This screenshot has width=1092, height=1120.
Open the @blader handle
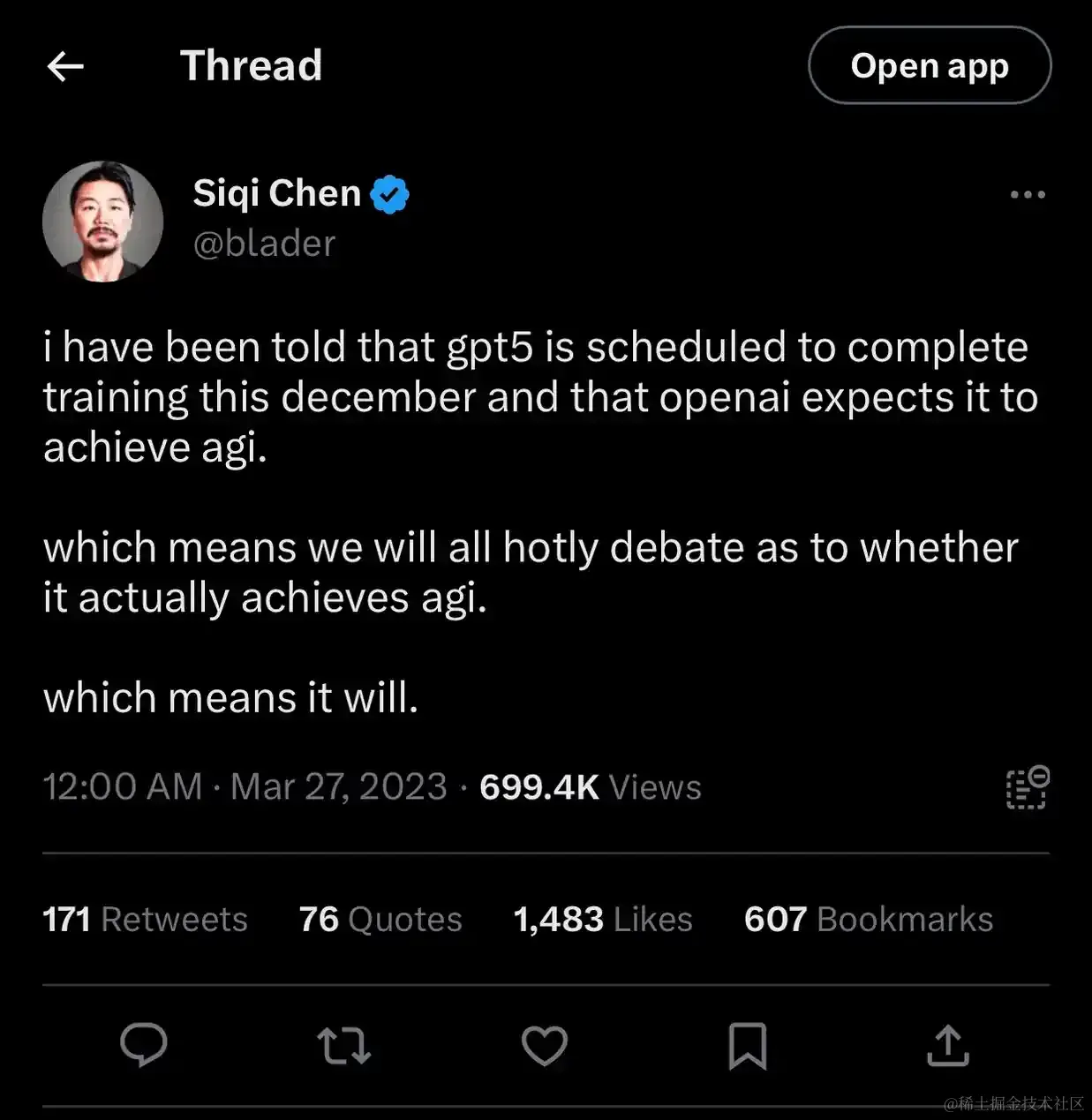[264, 244]
